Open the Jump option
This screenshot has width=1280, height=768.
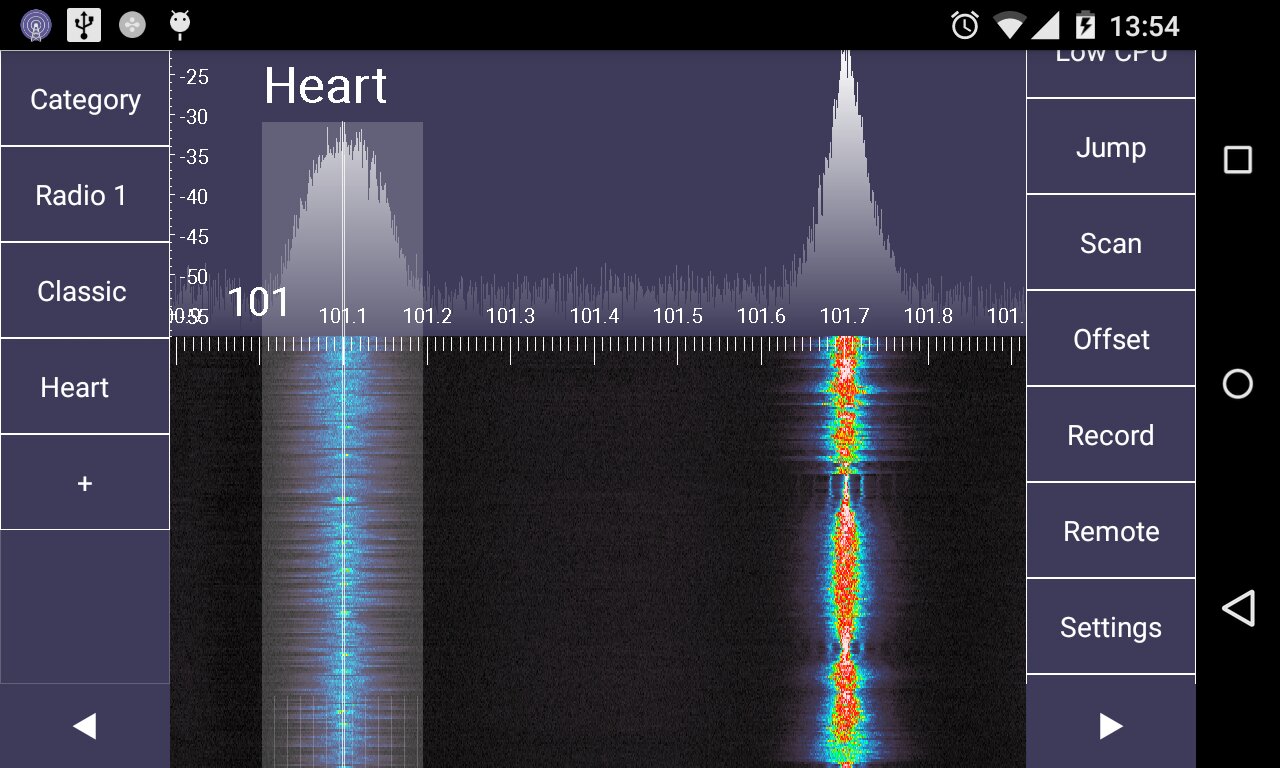[1111, 147]
